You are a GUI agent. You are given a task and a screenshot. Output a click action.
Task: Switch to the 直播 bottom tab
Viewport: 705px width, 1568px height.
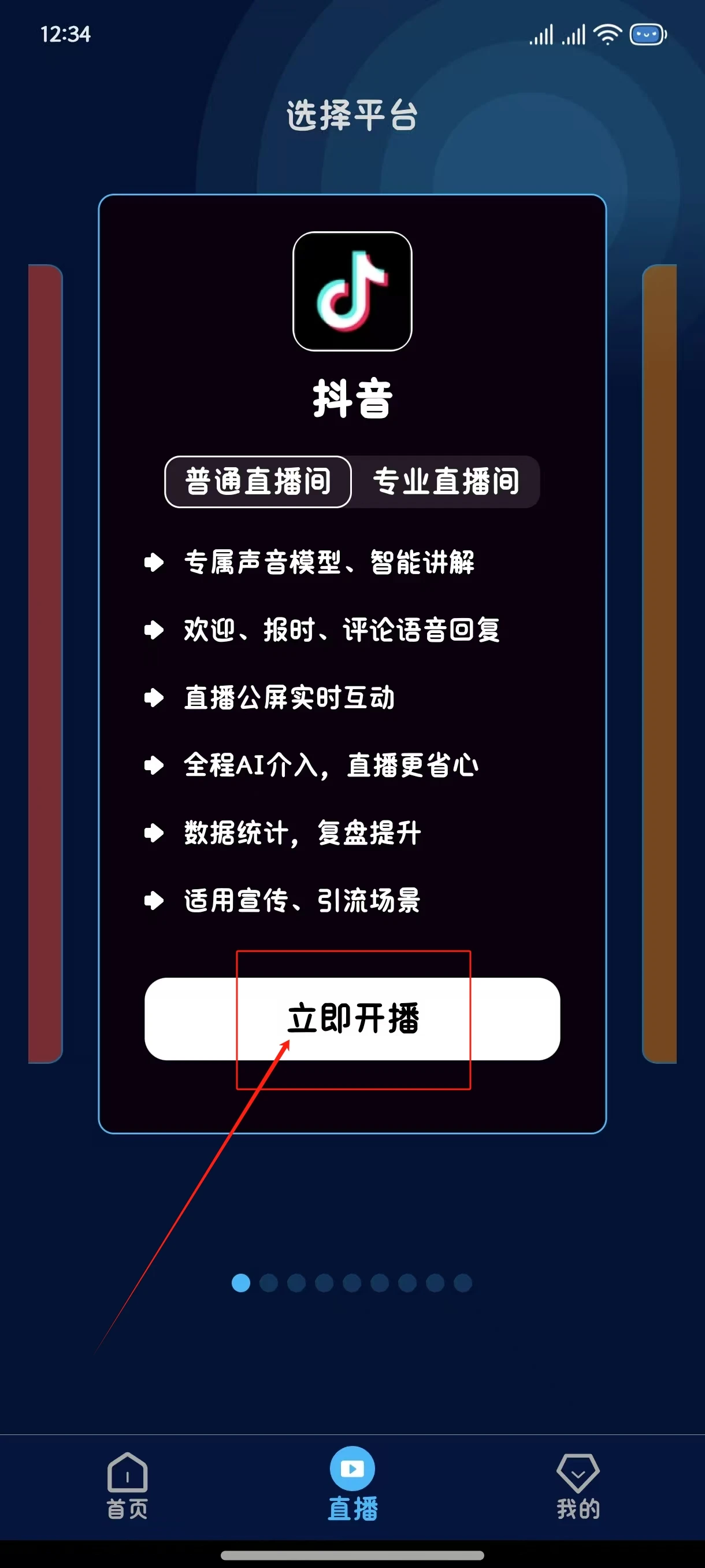pyautogui.click(x=352, y=1484)
